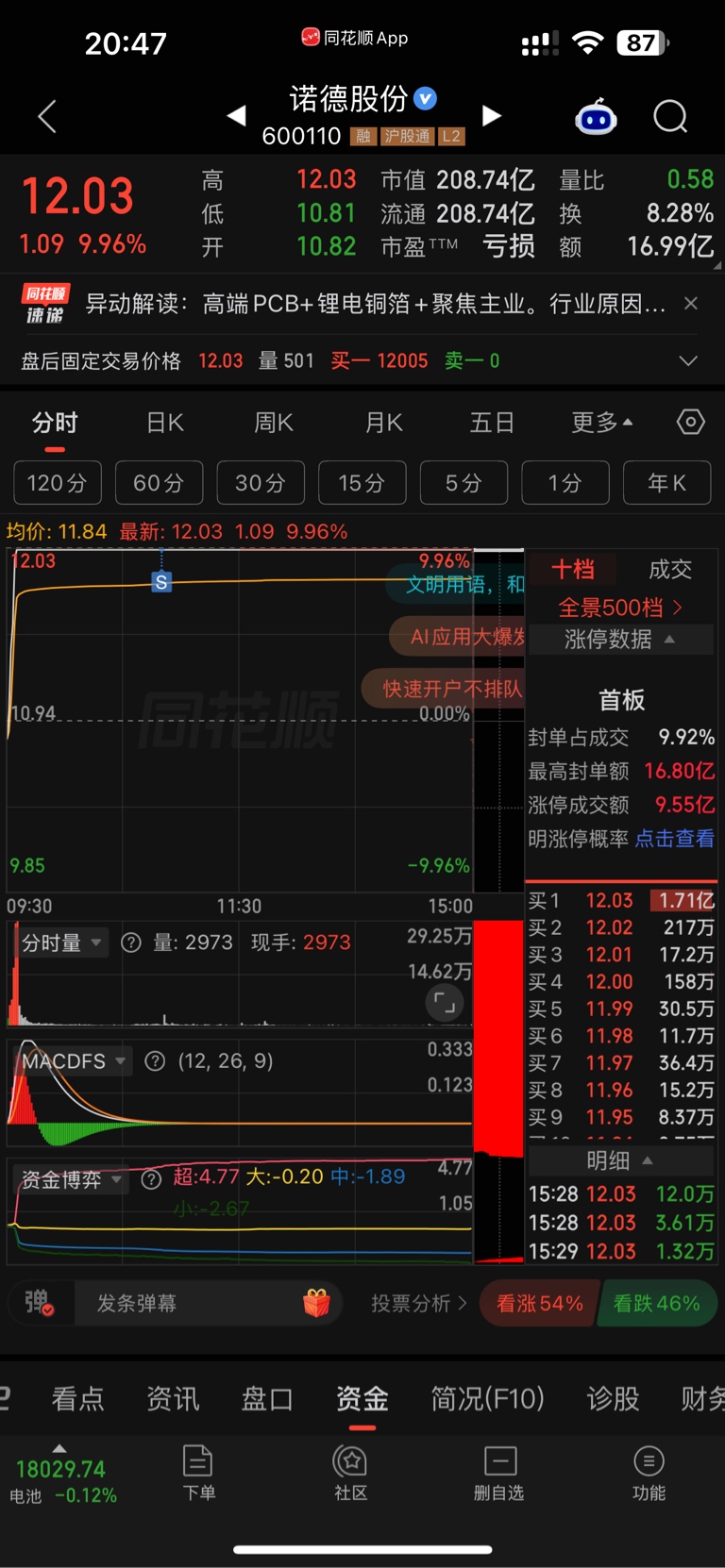
Task: Open the AI robot assistant icon
Action: coord(596,117)
